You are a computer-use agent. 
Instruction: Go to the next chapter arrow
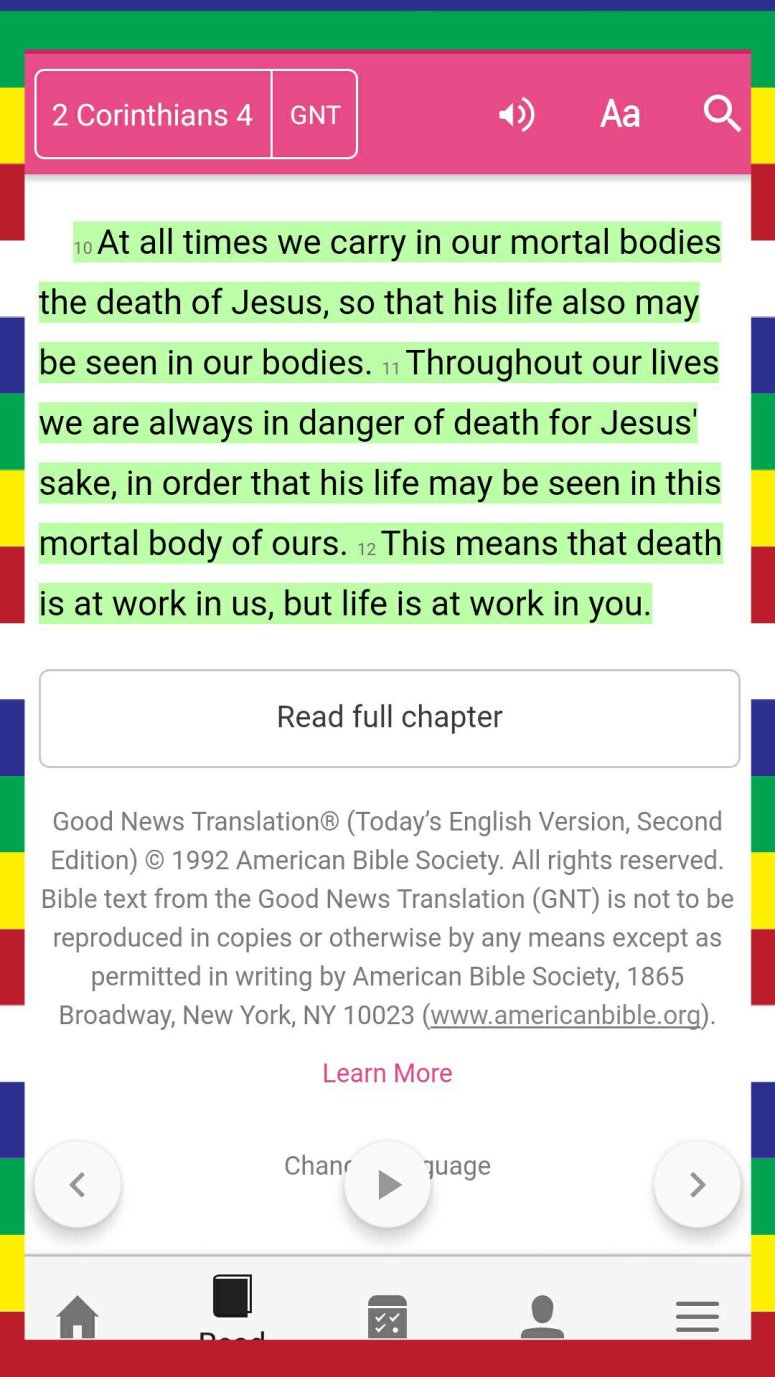pyautogui.click(x=697, y=1185)
